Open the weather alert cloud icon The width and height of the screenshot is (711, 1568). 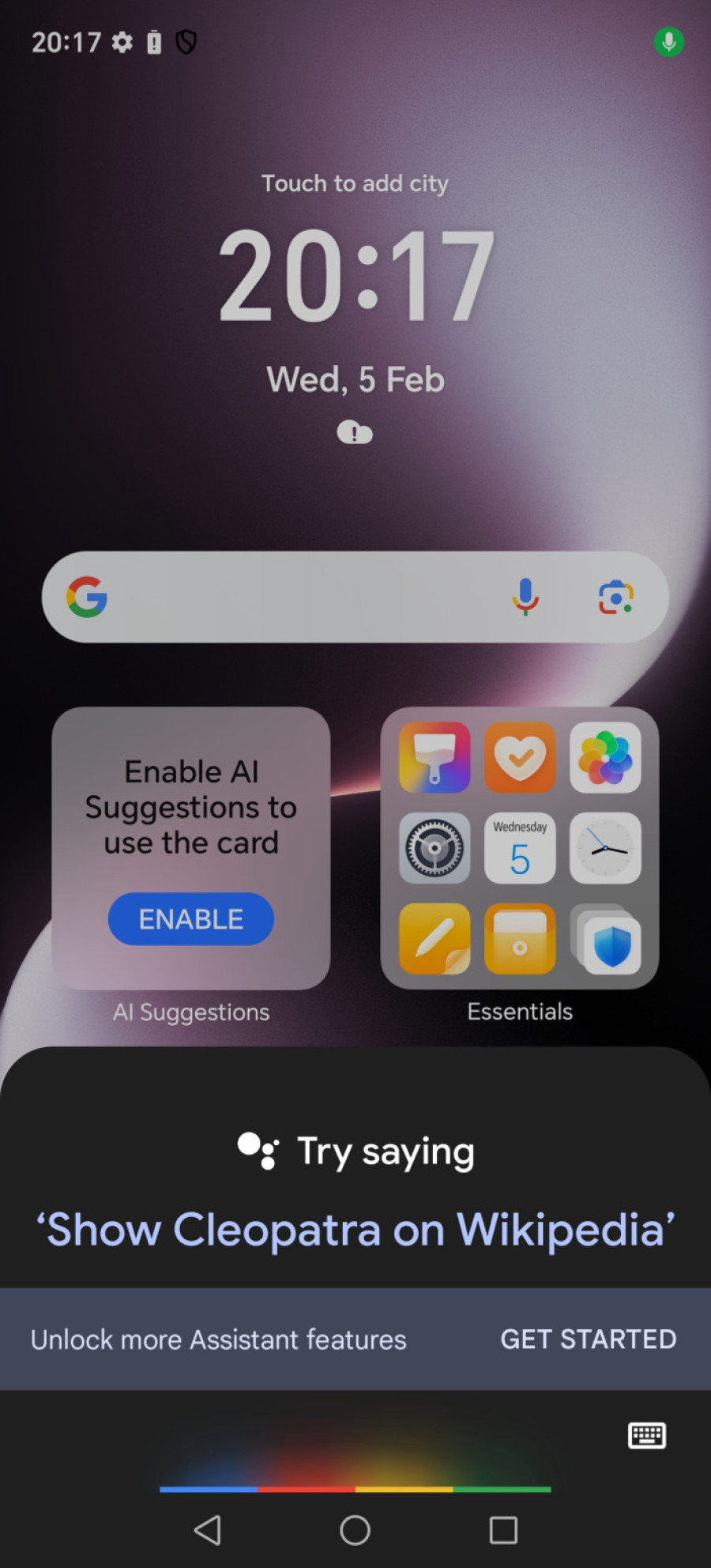tap(355, 433)
